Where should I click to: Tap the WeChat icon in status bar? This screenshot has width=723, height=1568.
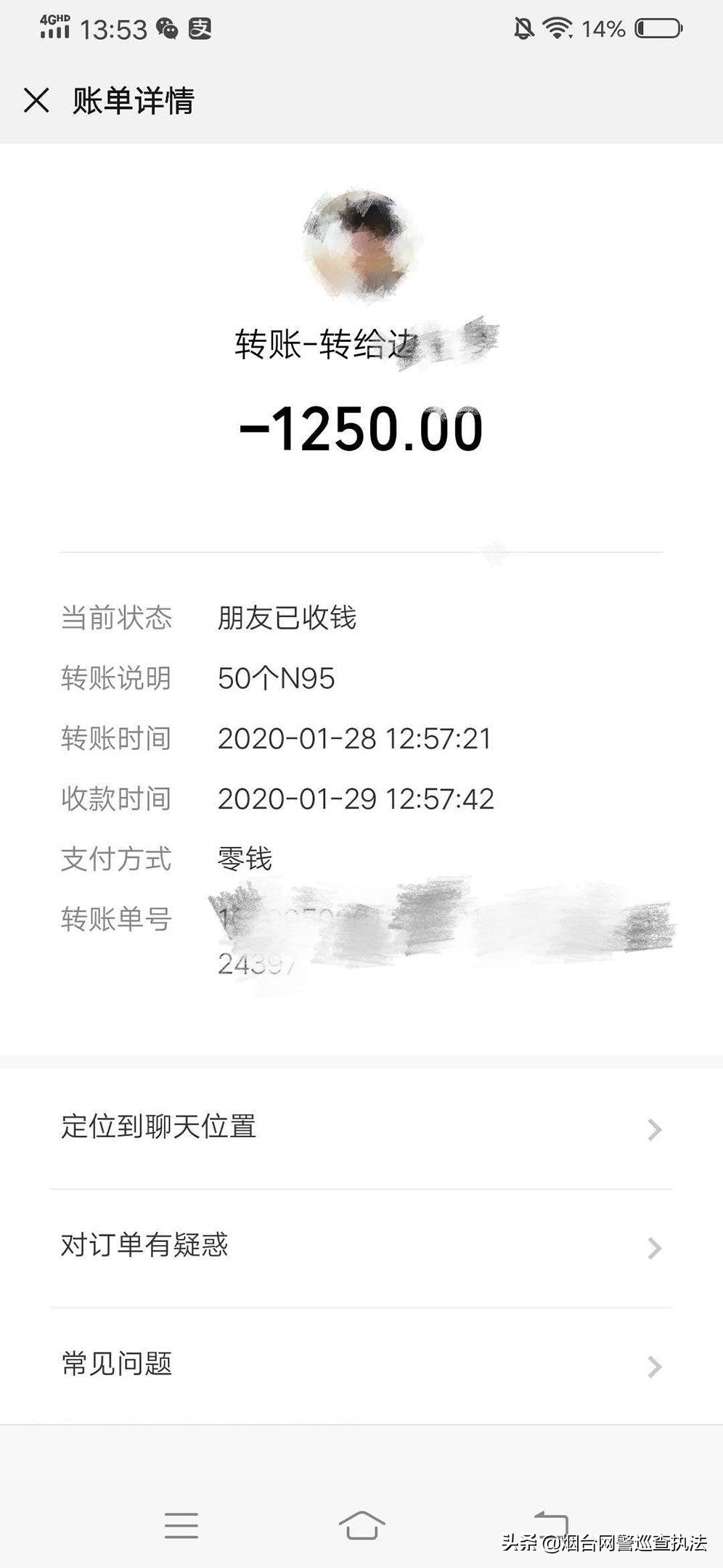[x=168, y=29]
